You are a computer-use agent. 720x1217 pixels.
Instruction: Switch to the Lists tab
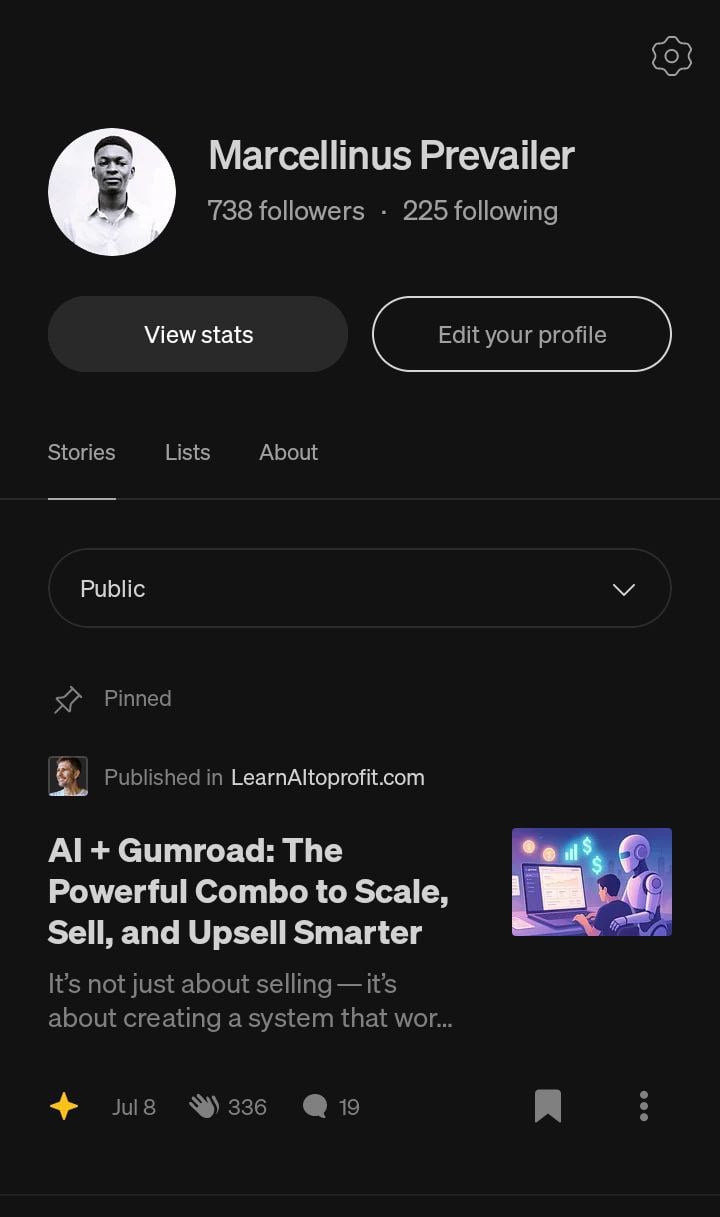point(188,452)
